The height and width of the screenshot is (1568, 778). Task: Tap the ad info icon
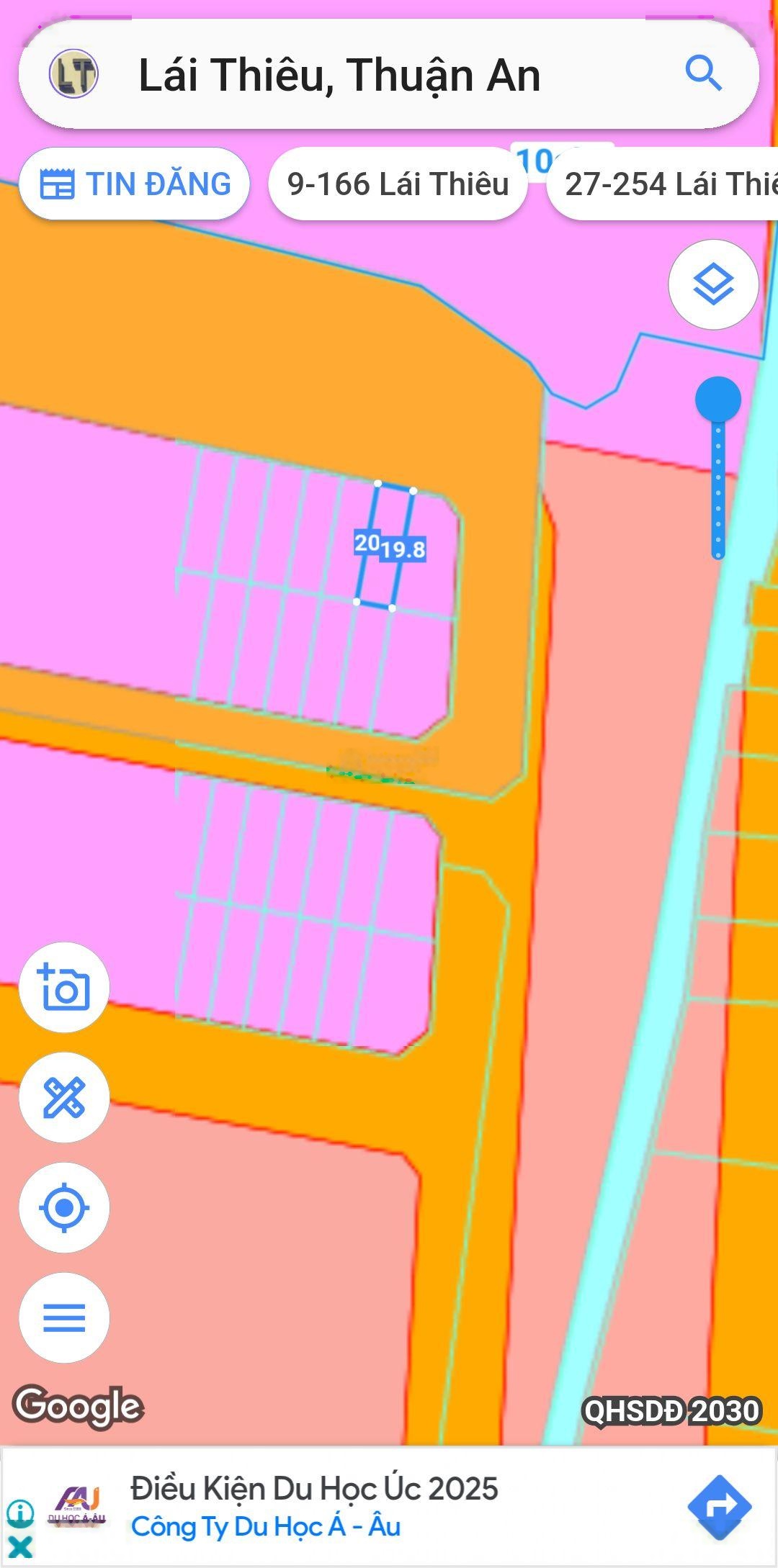click(x=20, y=1512)
